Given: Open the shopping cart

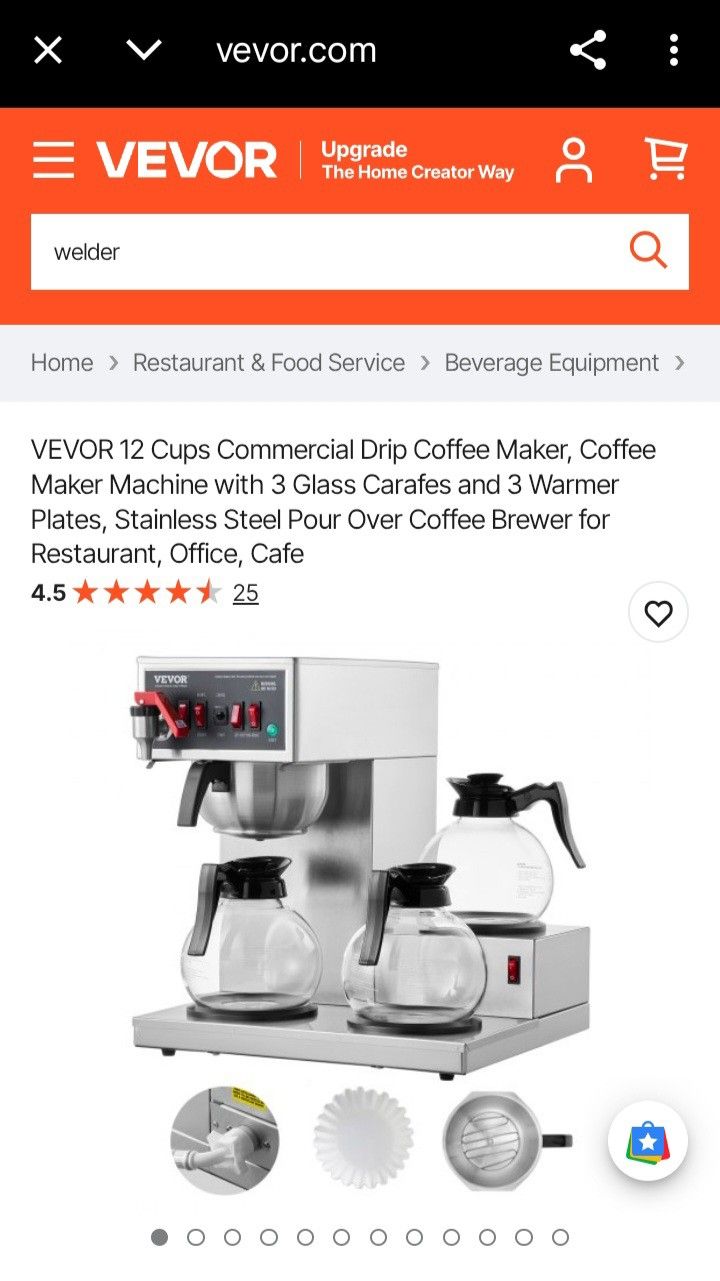Looking at the screenshot, I should (665, 160).
